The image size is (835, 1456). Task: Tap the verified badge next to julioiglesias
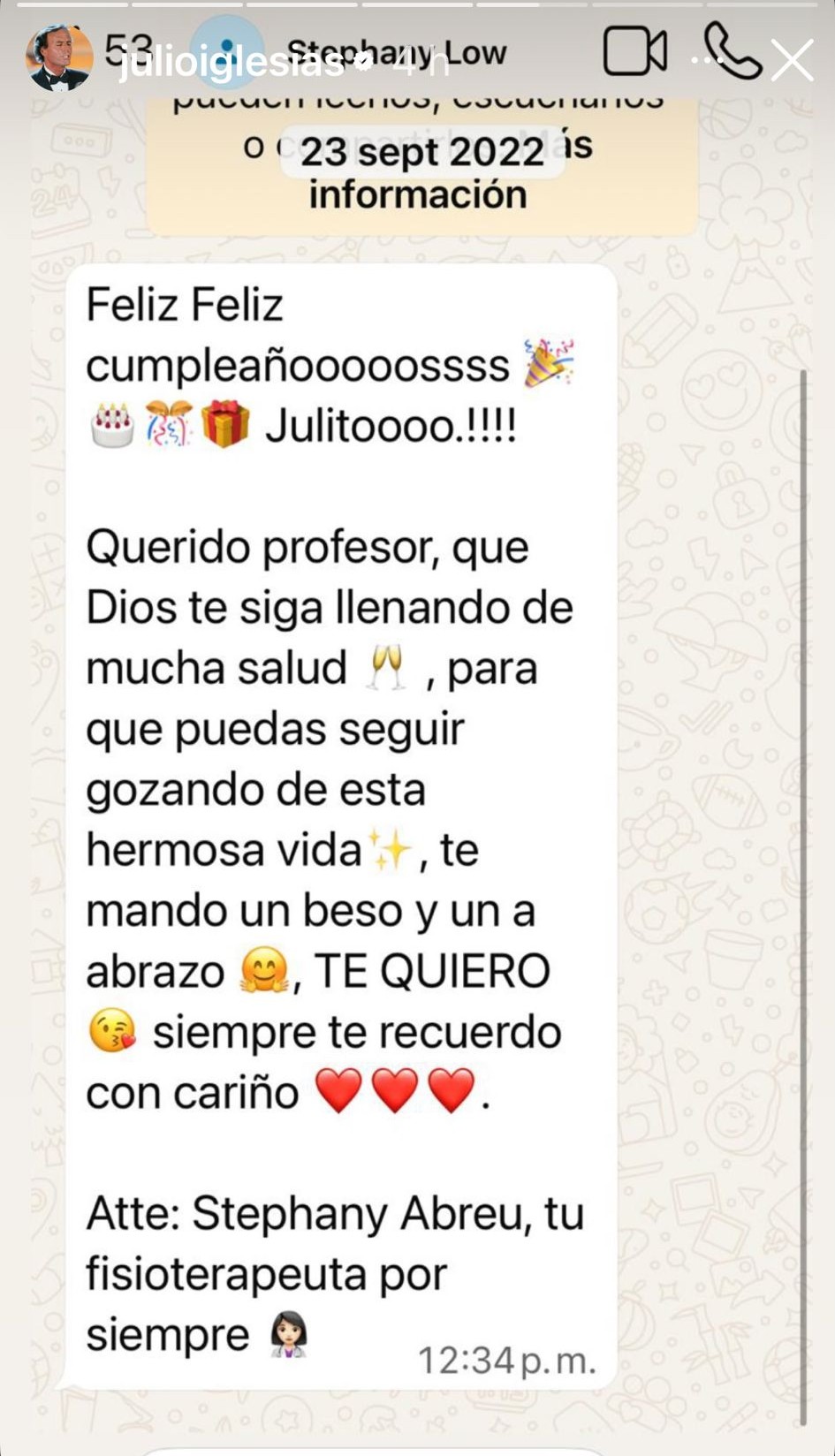pyautogui.click(x=361, y=59)
